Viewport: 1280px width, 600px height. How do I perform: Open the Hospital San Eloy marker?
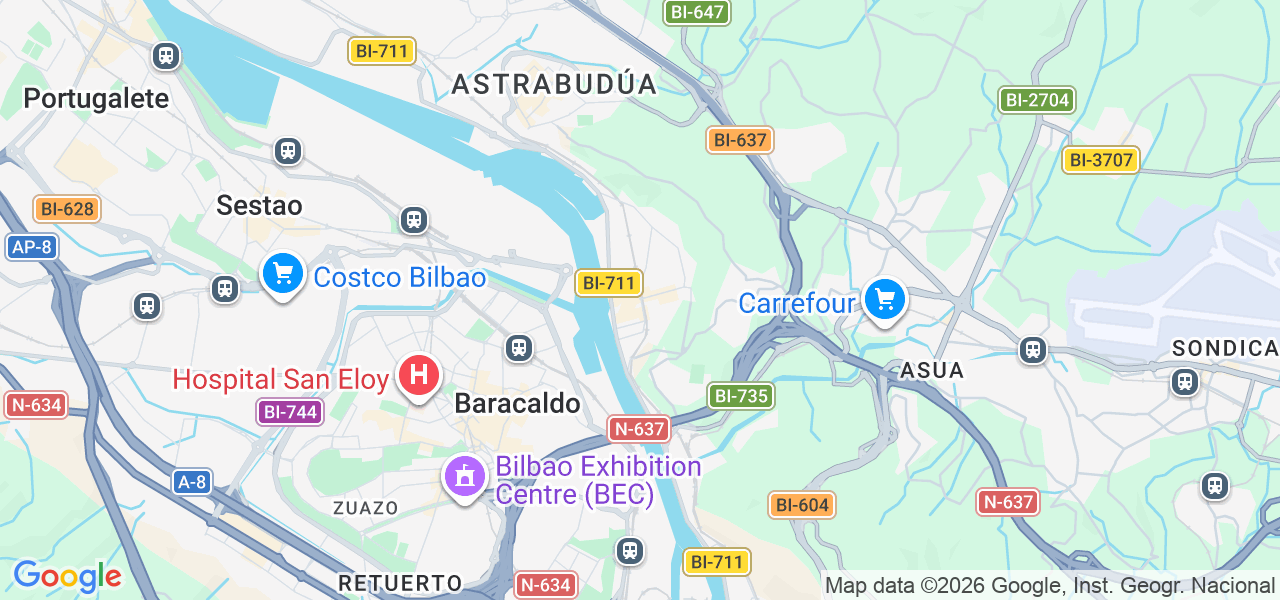pos(419,376)
